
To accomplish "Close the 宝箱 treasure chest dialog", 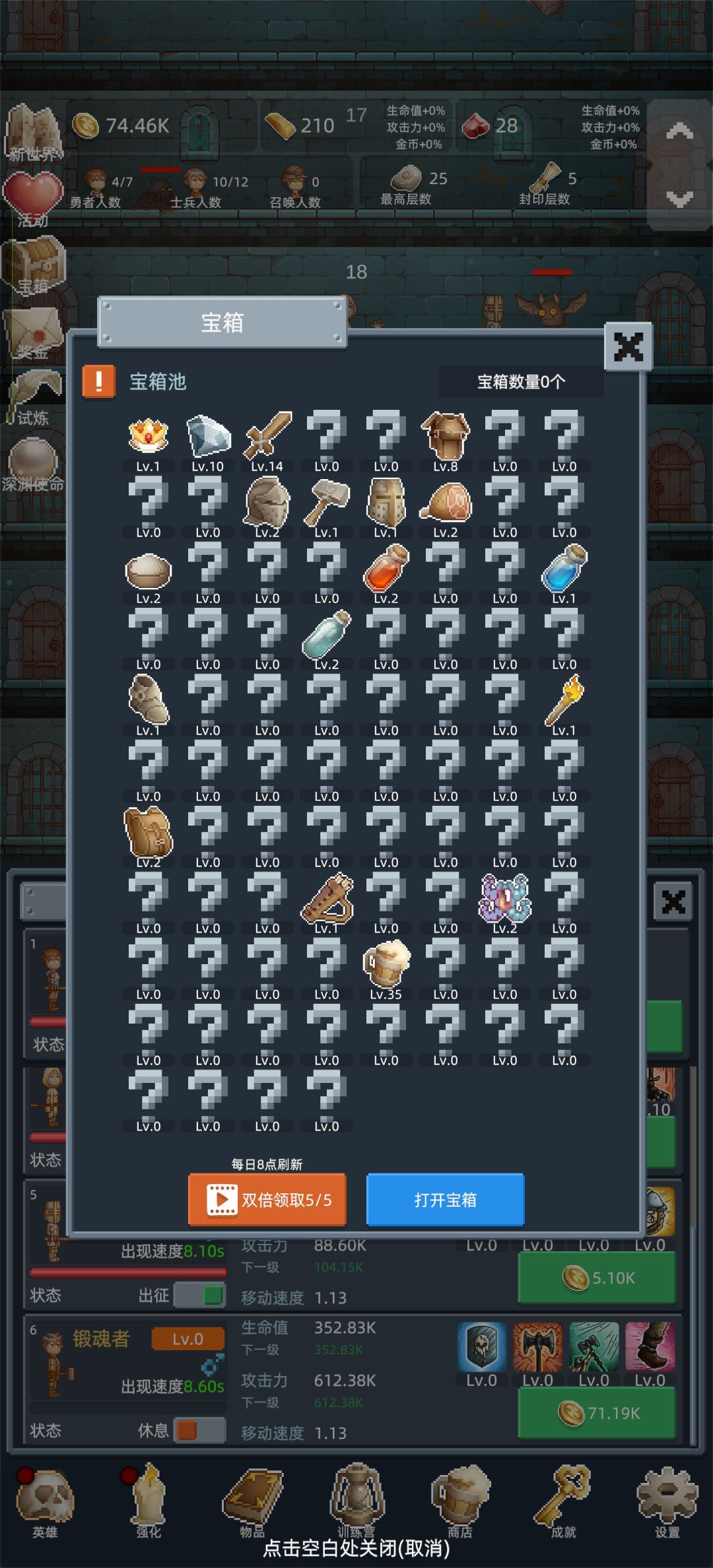I will (x=628, y=346).
